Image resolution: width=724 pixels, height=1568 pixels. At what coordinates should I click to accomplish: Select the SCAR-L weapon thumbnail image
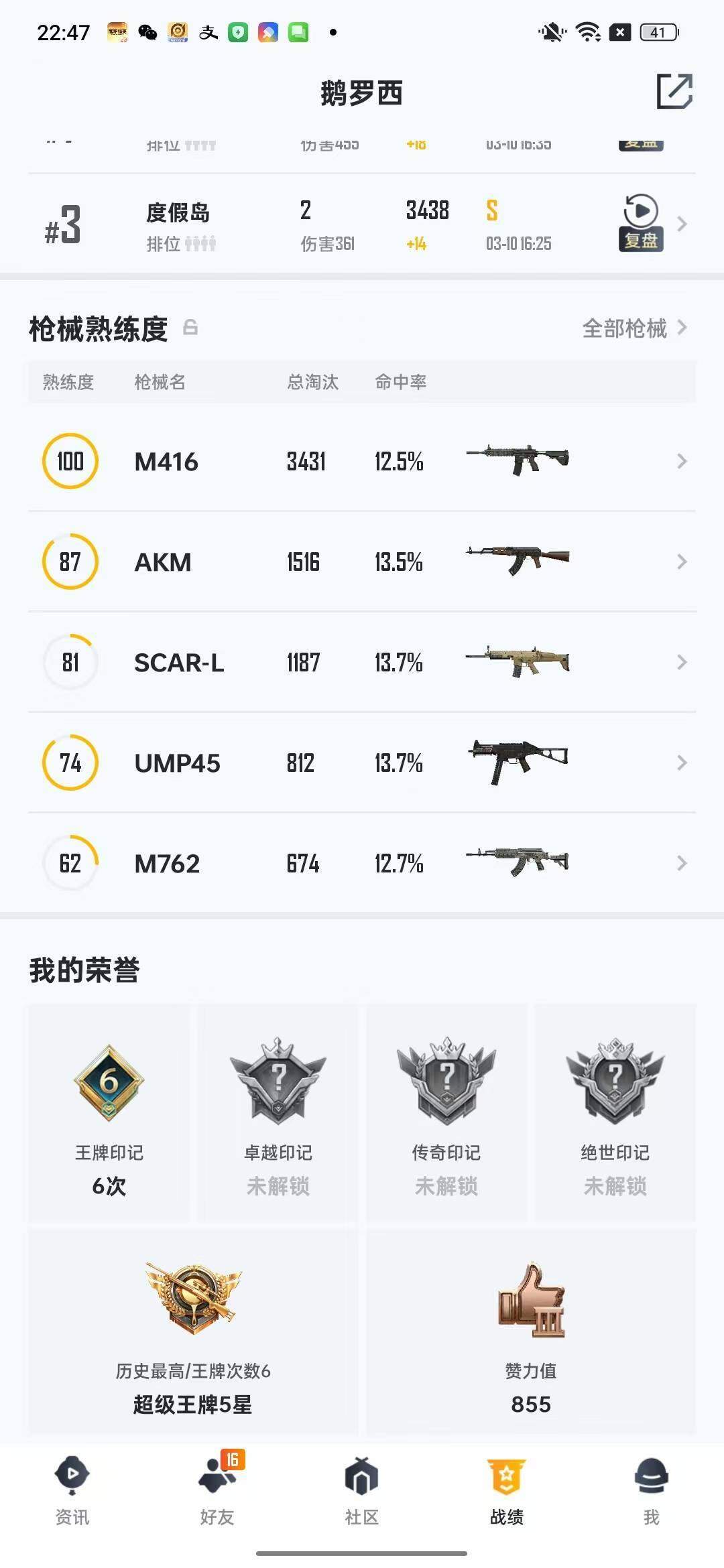(x=518, y=662)
